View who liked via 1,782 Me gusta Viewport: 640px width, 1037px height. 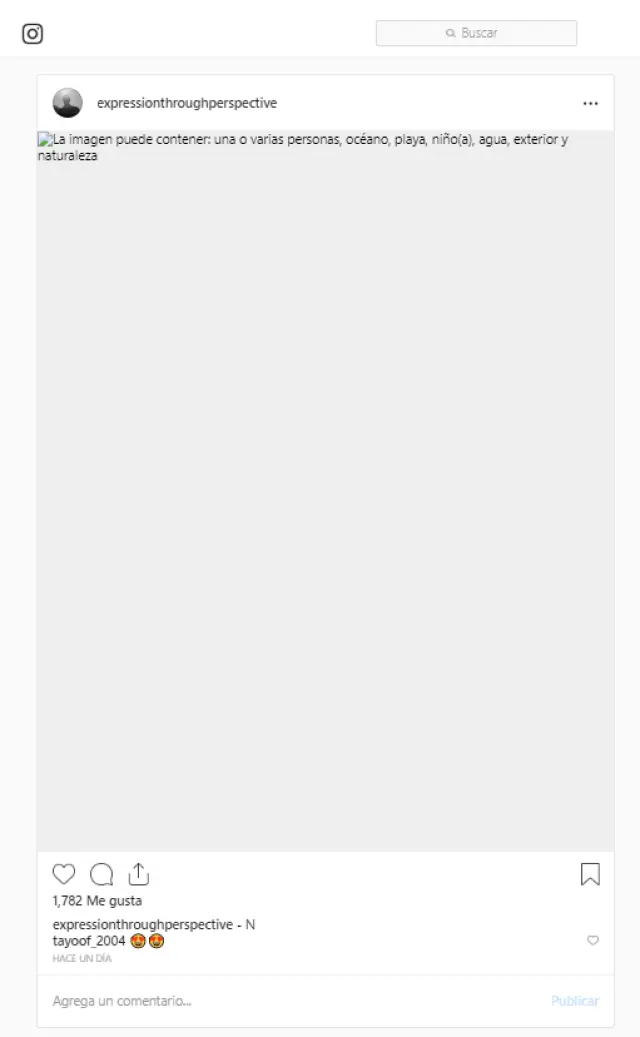click(97, 901)
